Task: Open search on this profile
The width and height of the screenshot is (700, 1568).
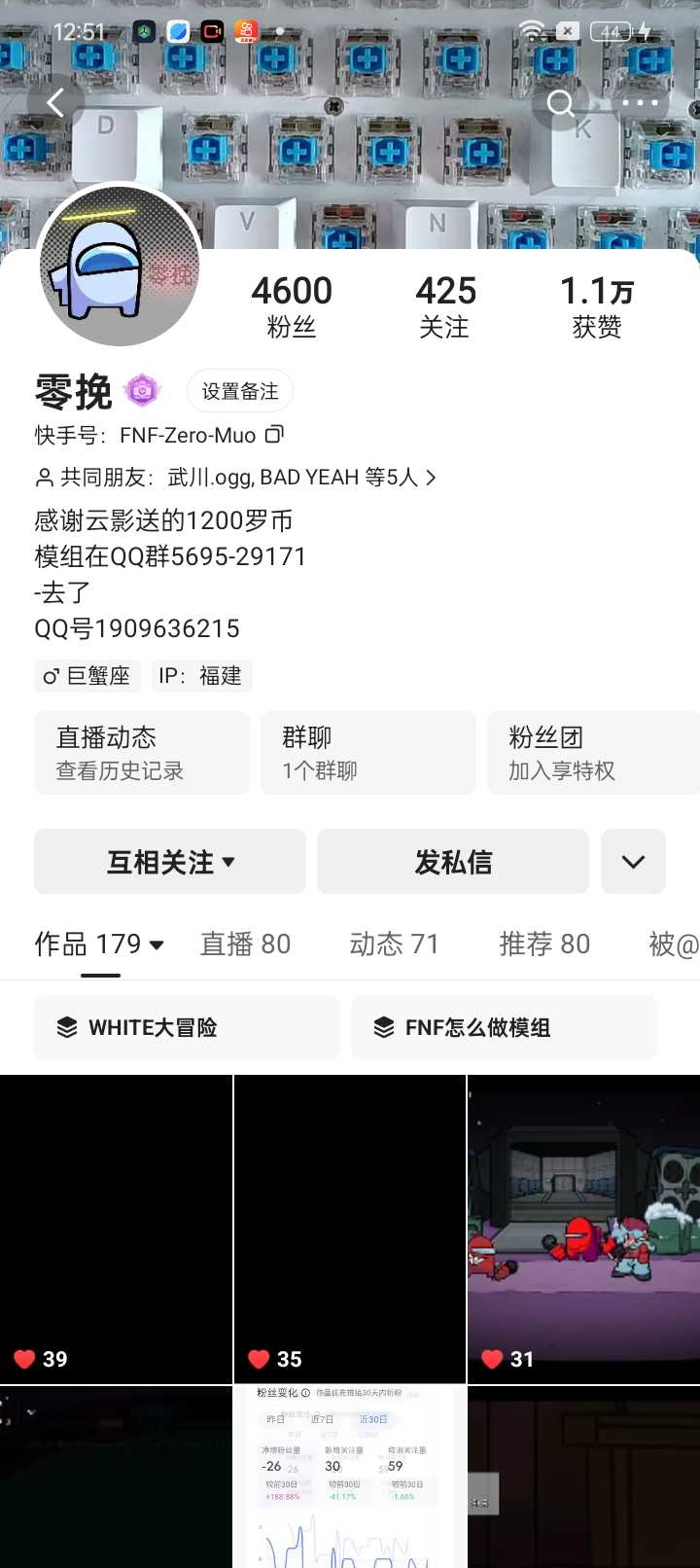Action: [x=561, y=102]
